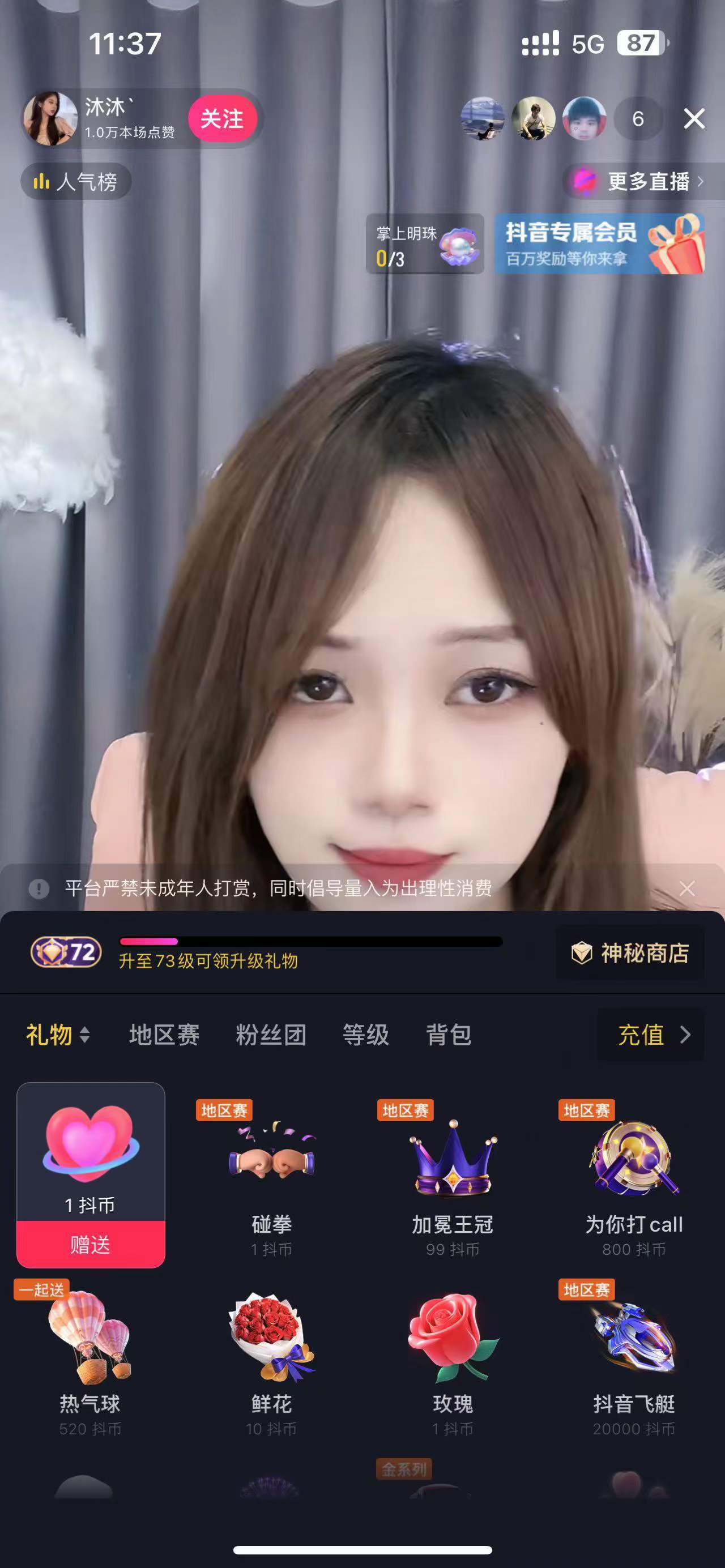Open the 背包 backpack tab
Viewport: 725px width, 1568px height.
click(x=449, y=1035)
